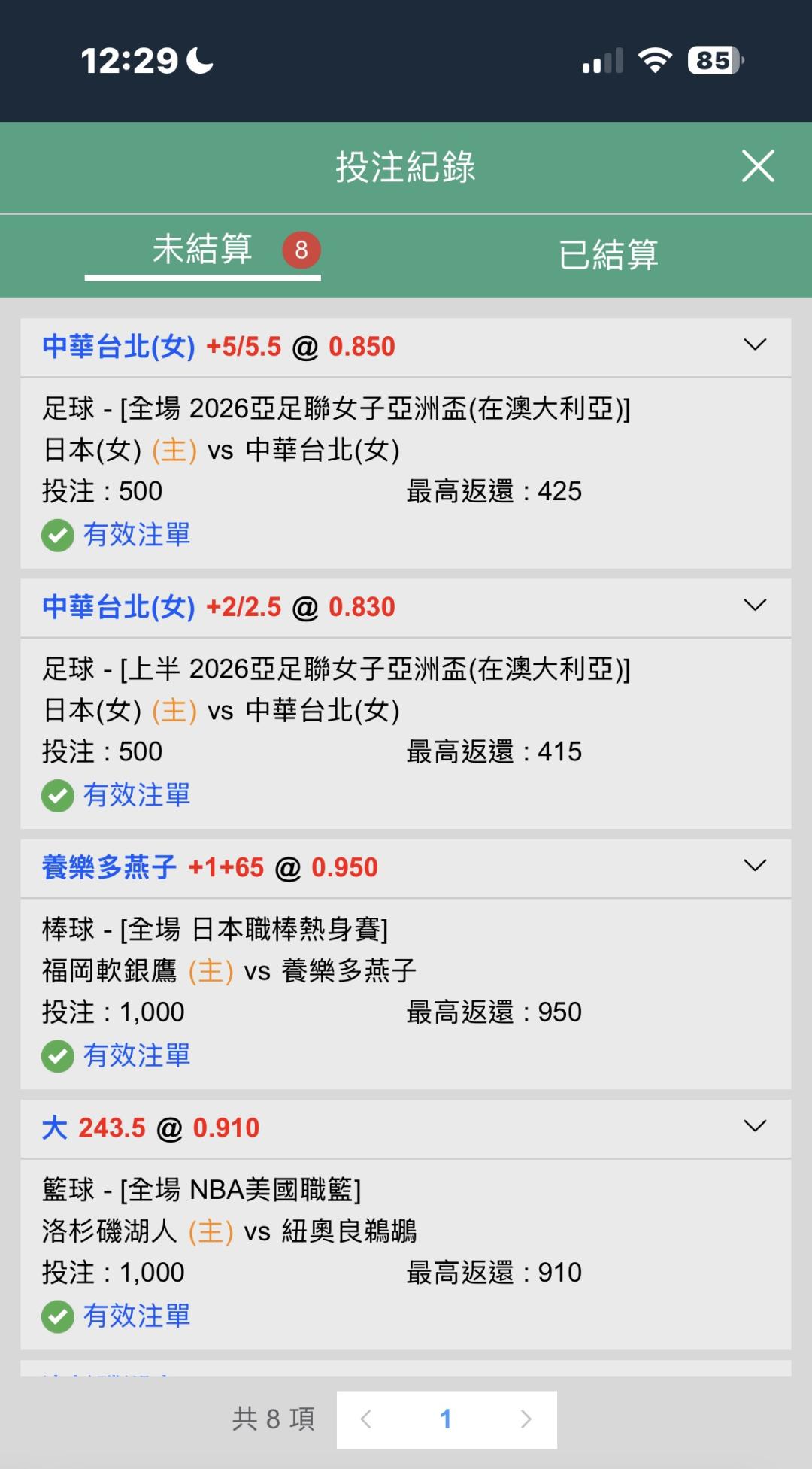
Task: Go to the previous page of records
Action: coord(366,1419)
